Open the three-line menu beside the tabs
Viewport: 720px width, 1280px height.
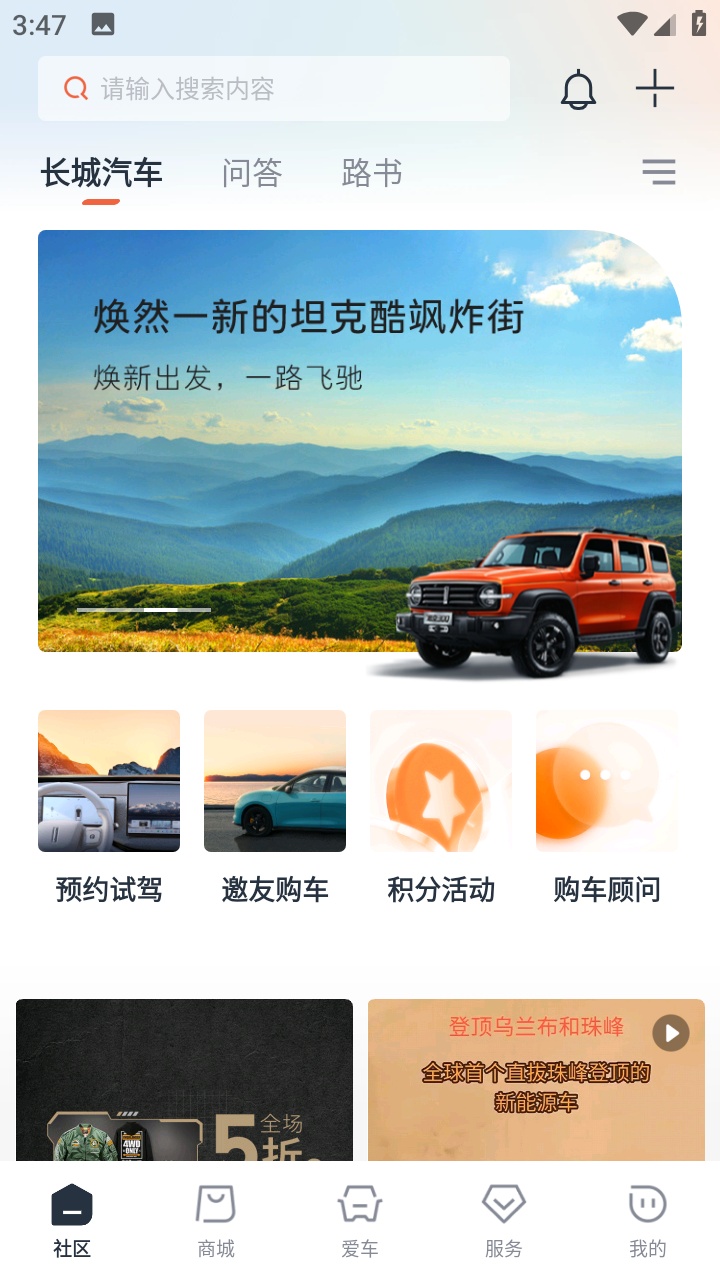[658, 173]
